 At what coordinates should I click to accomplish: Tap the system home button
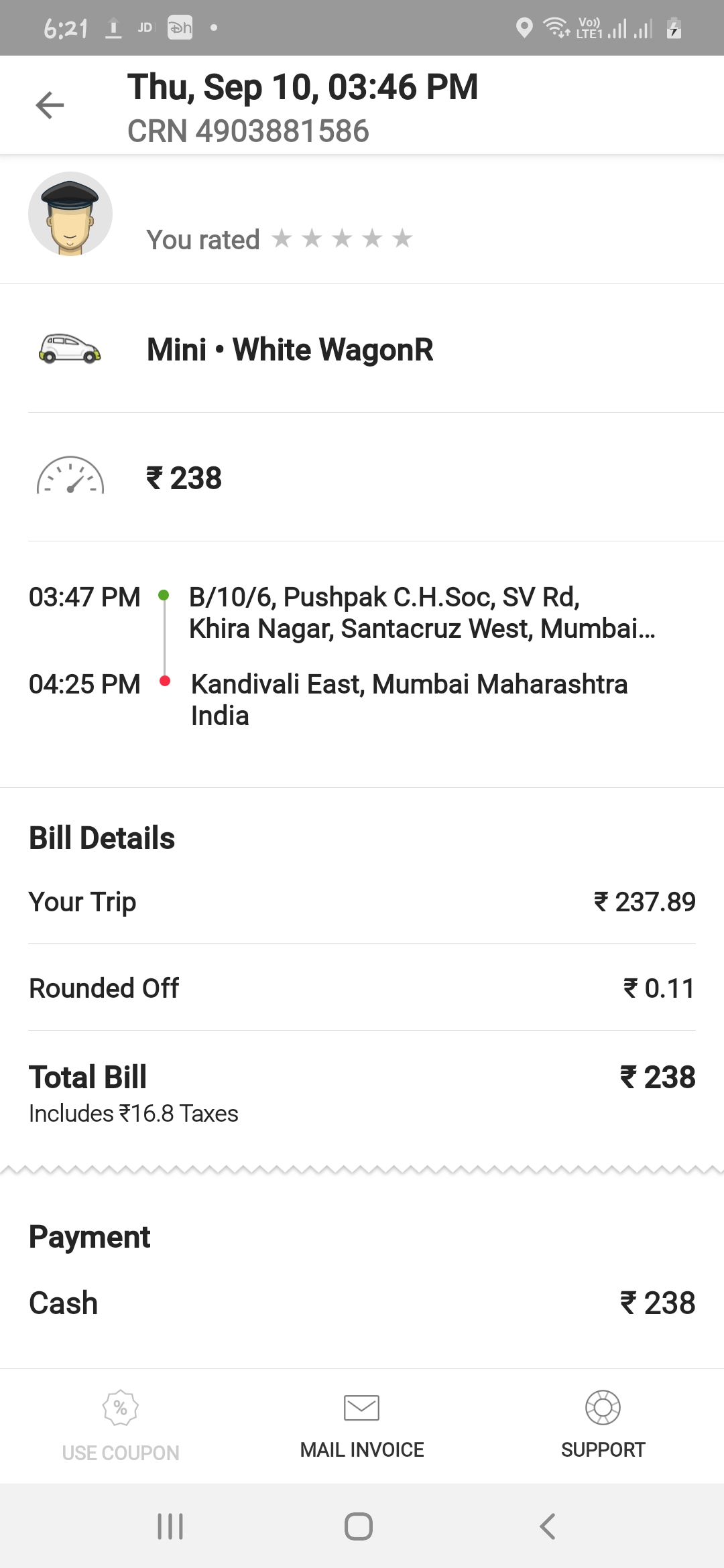coord(359,1526)
